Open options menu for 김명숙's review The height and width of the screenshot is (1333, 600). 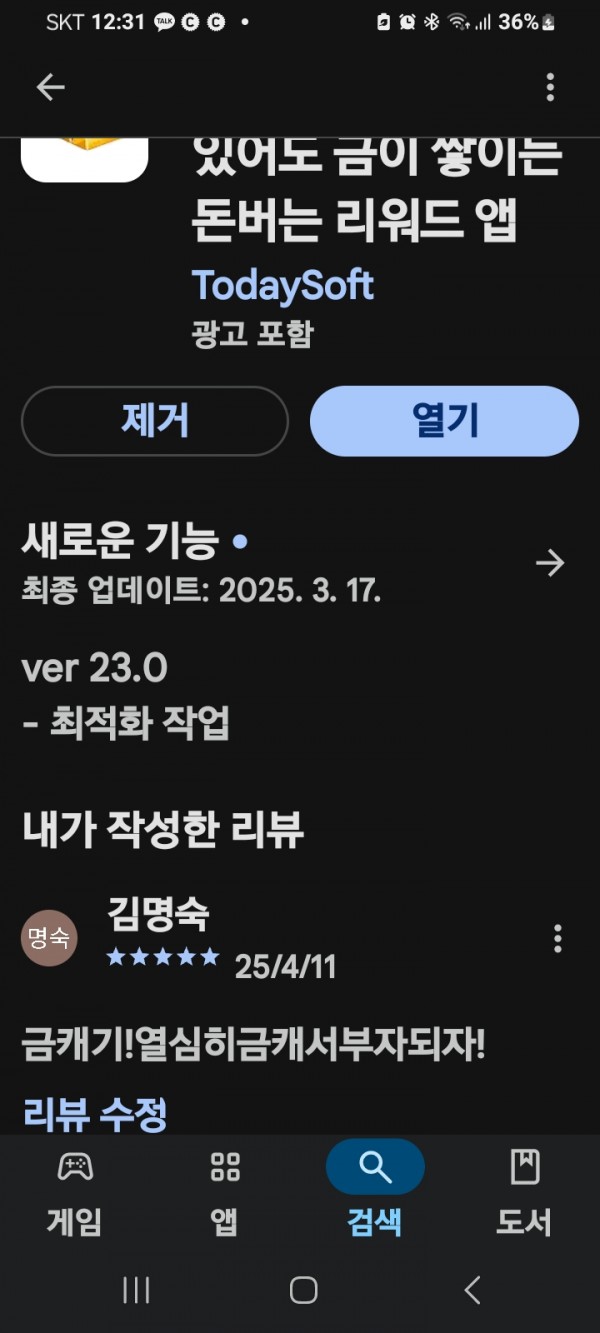coord(557,938)
